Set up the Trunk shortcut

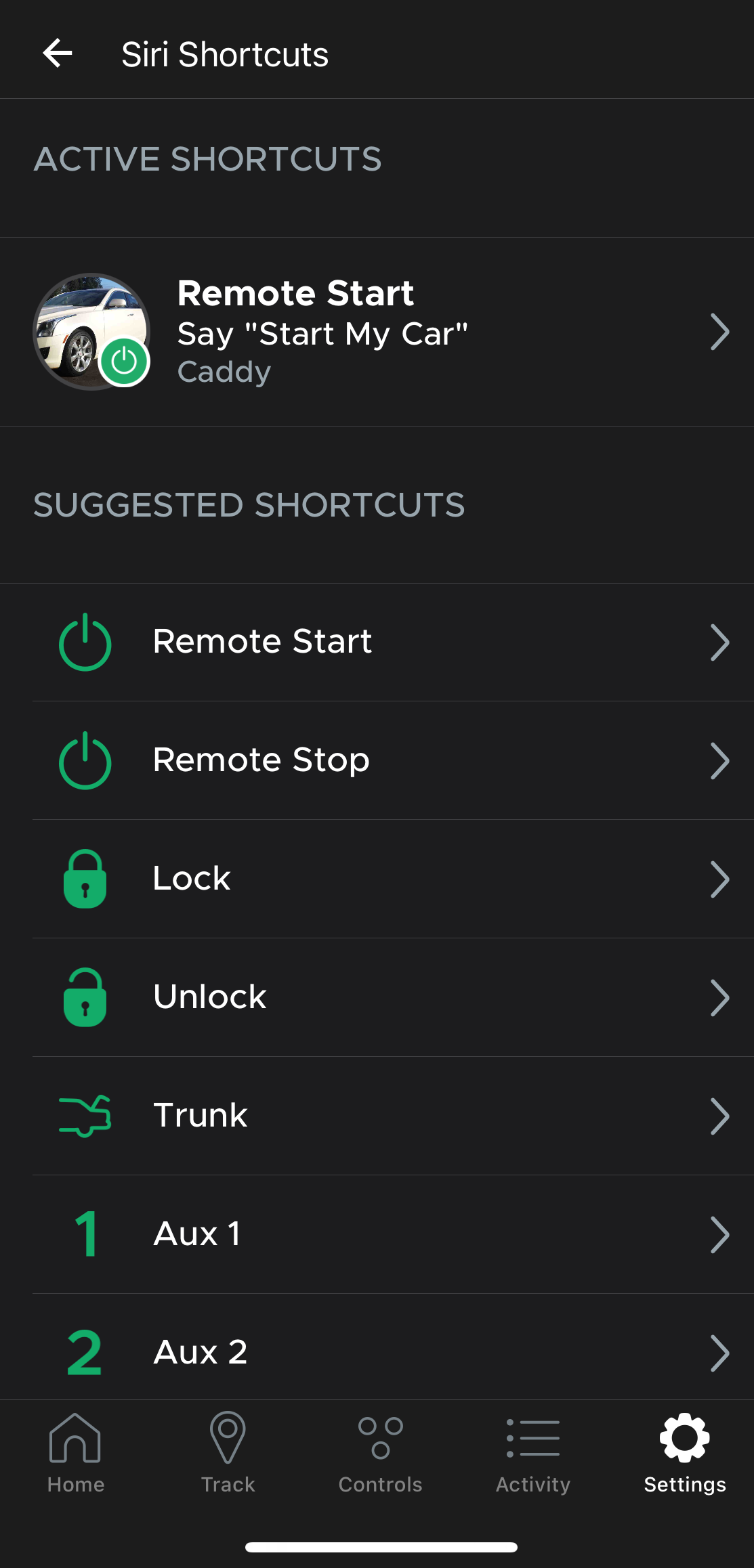(377, 1116)
